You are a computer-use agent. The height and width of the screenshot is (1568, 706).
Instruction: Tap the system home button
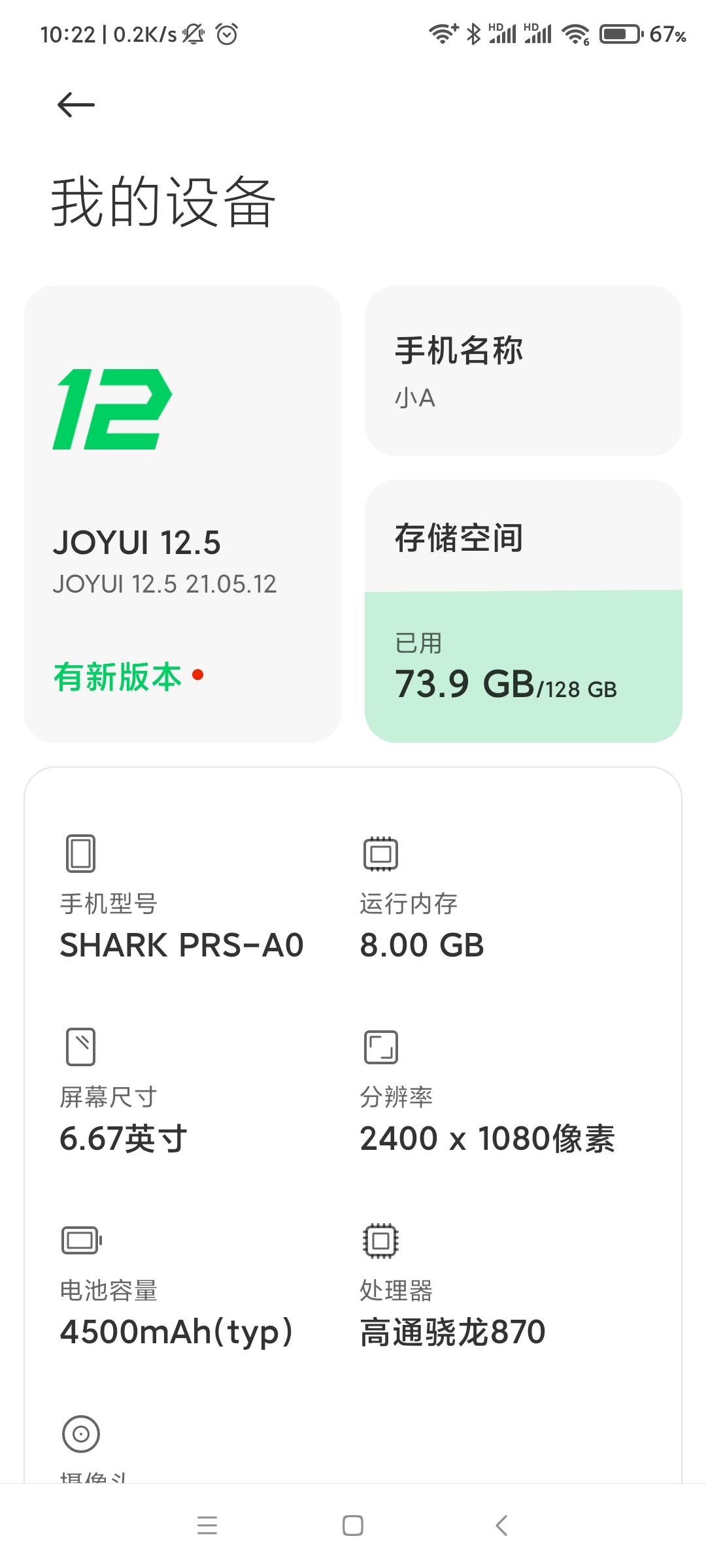[353, 1526]
